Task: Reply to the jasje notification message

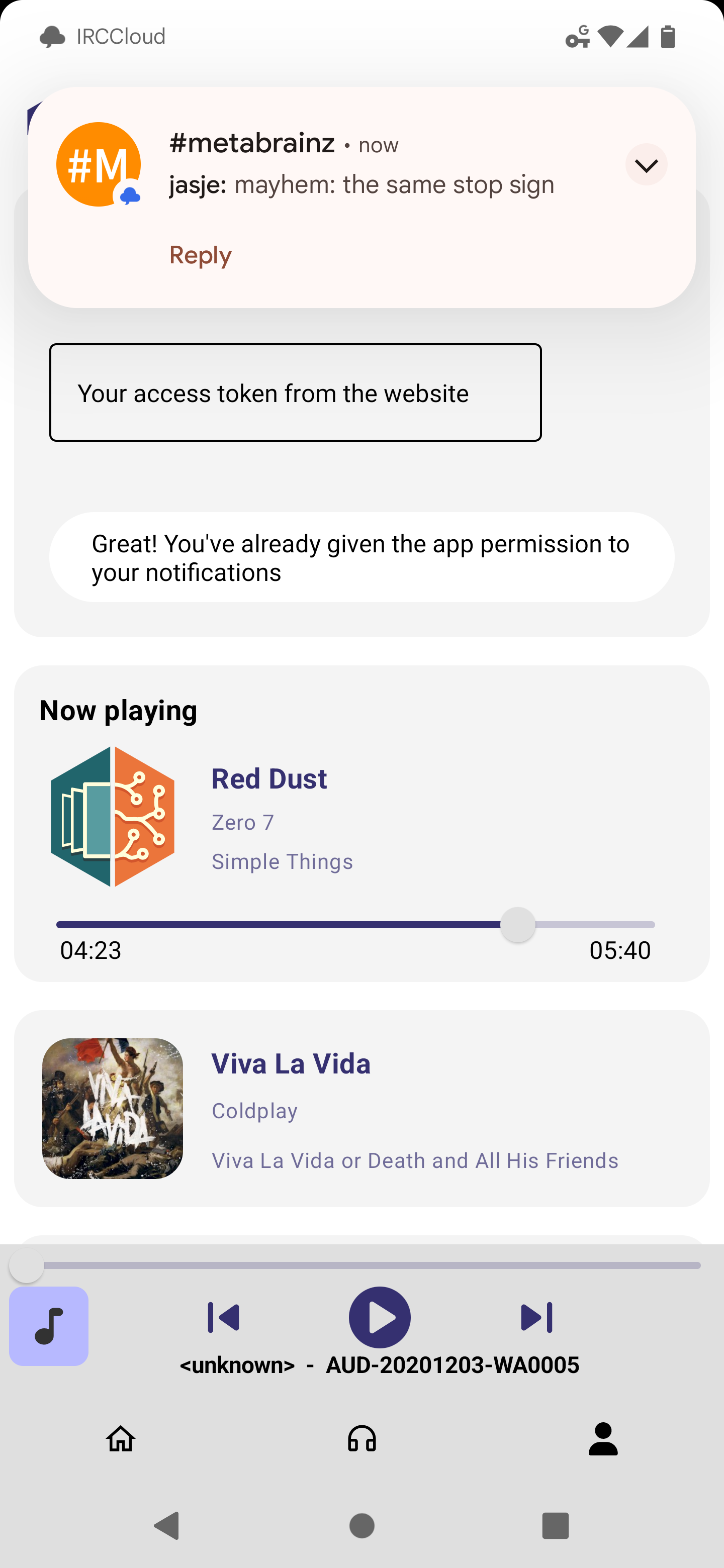Action: [200, 254]
